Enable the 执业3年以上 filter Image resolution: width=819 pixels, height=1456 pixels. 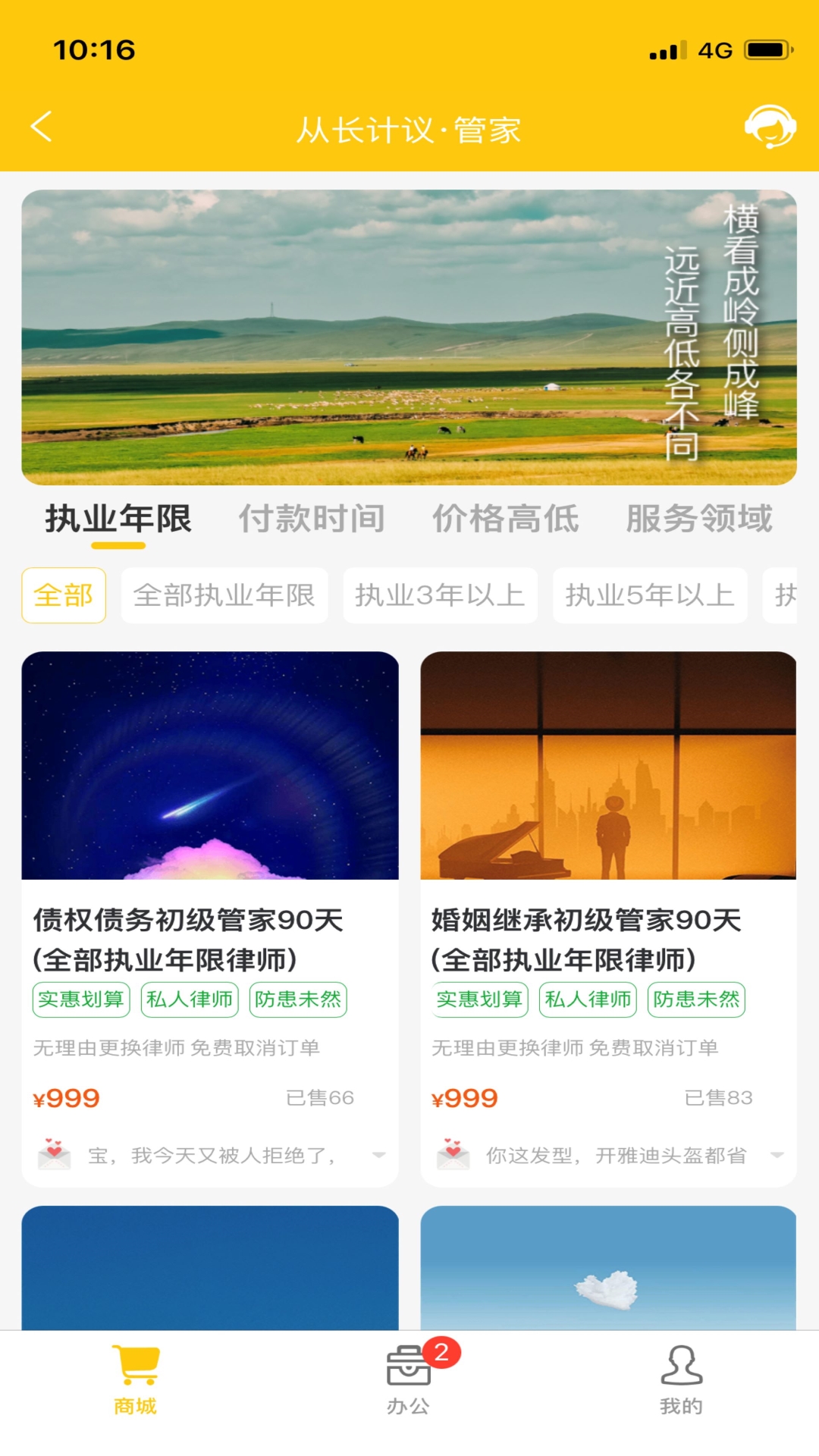coord(440,596)
